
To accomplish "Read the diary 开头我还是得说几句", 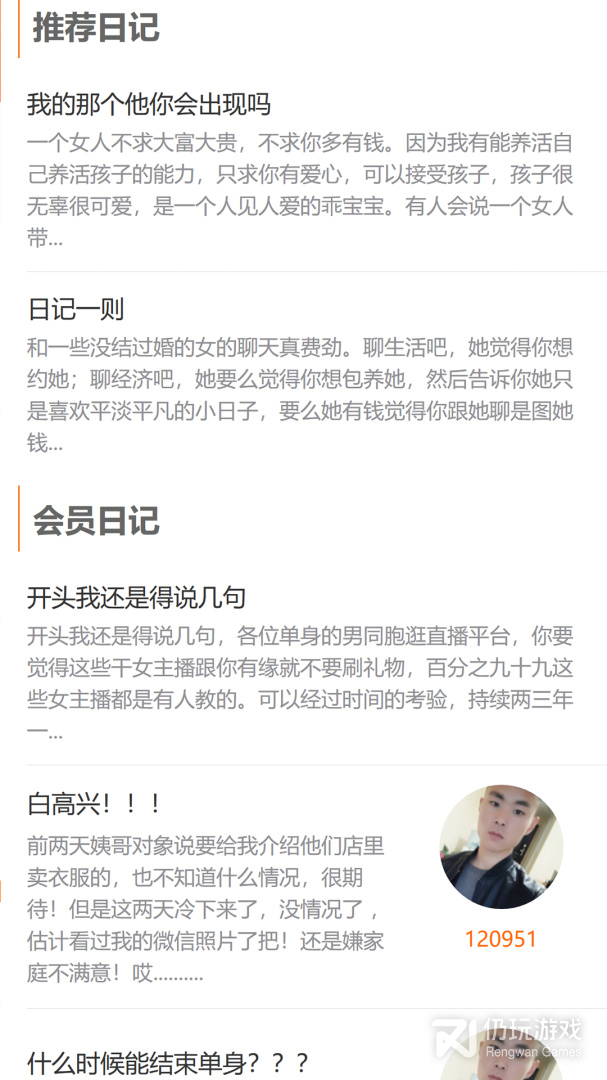I will (136, 598).
